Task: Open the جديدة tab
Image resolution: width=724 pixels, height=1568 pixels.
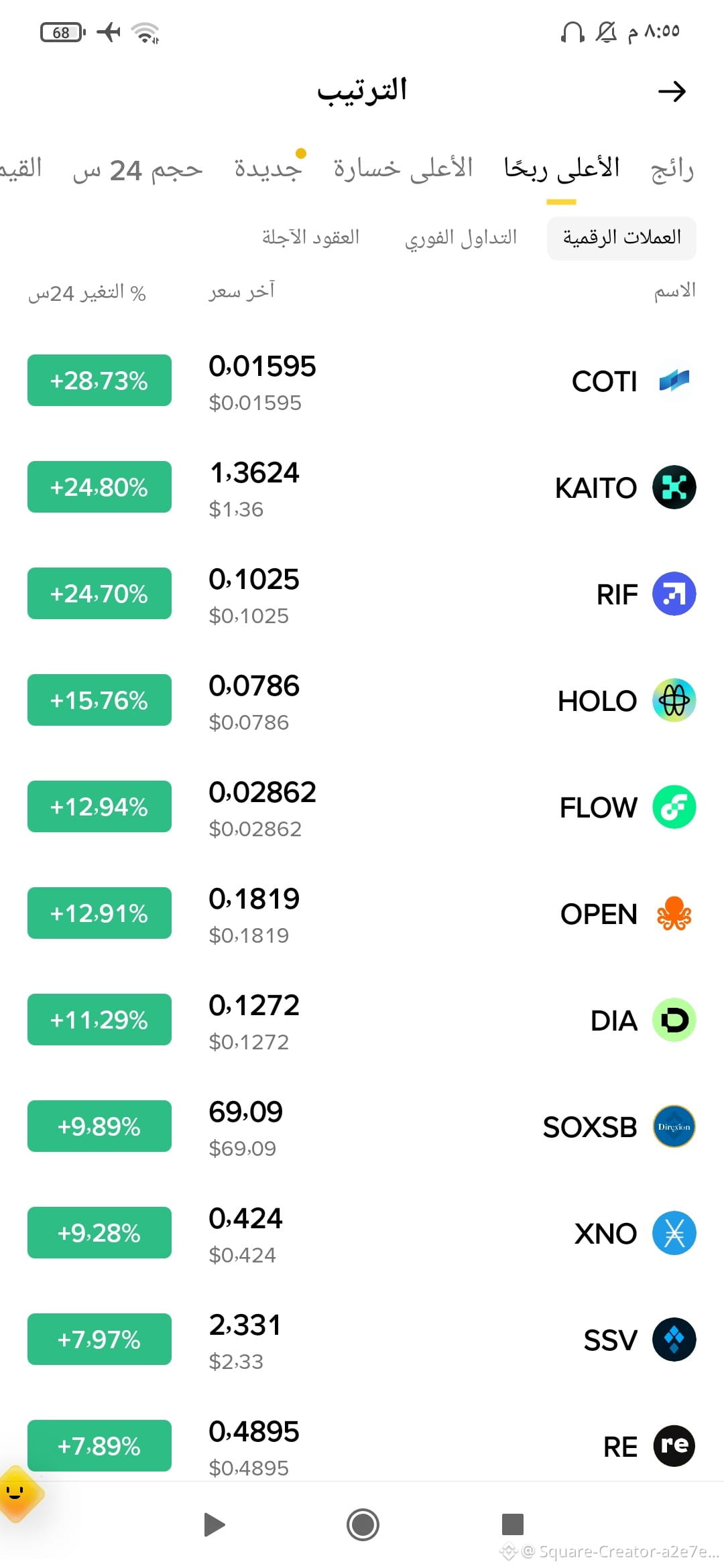Action: (267, 169)
